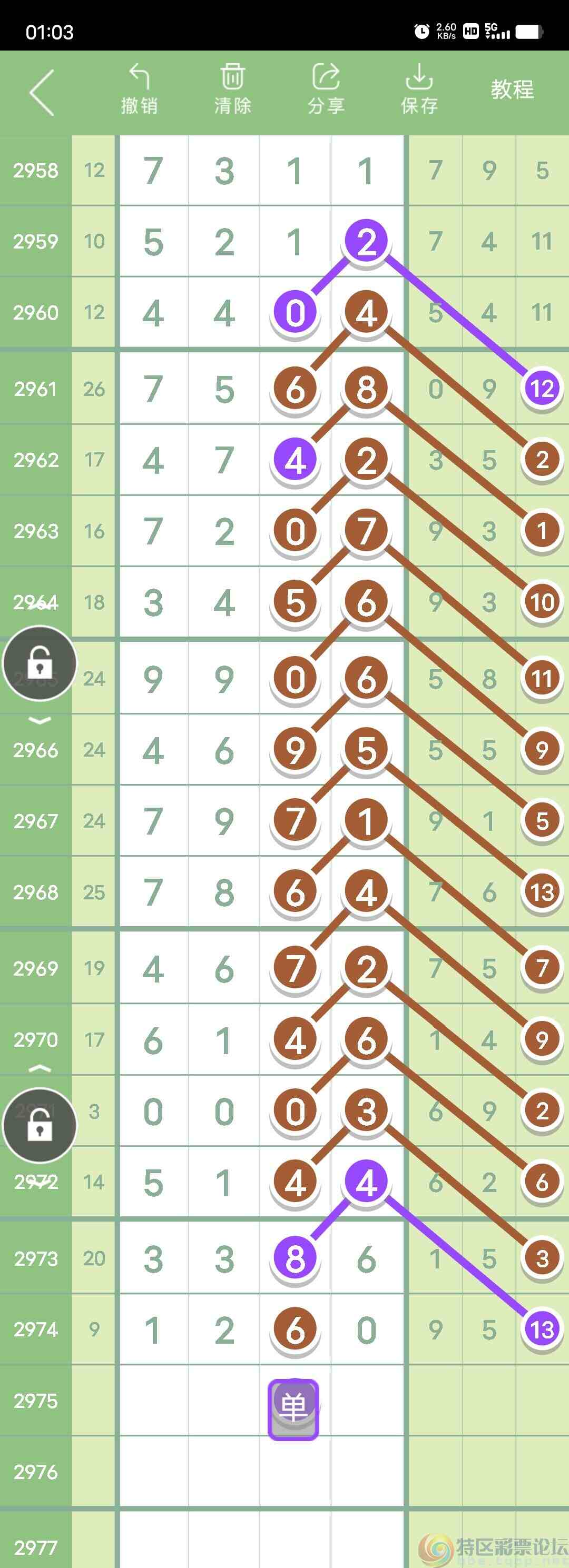Tap the purple 13 circle in row 2974
Image resolution: width=569 pixels, height=1568 pixels.
tap(542, 1329)
